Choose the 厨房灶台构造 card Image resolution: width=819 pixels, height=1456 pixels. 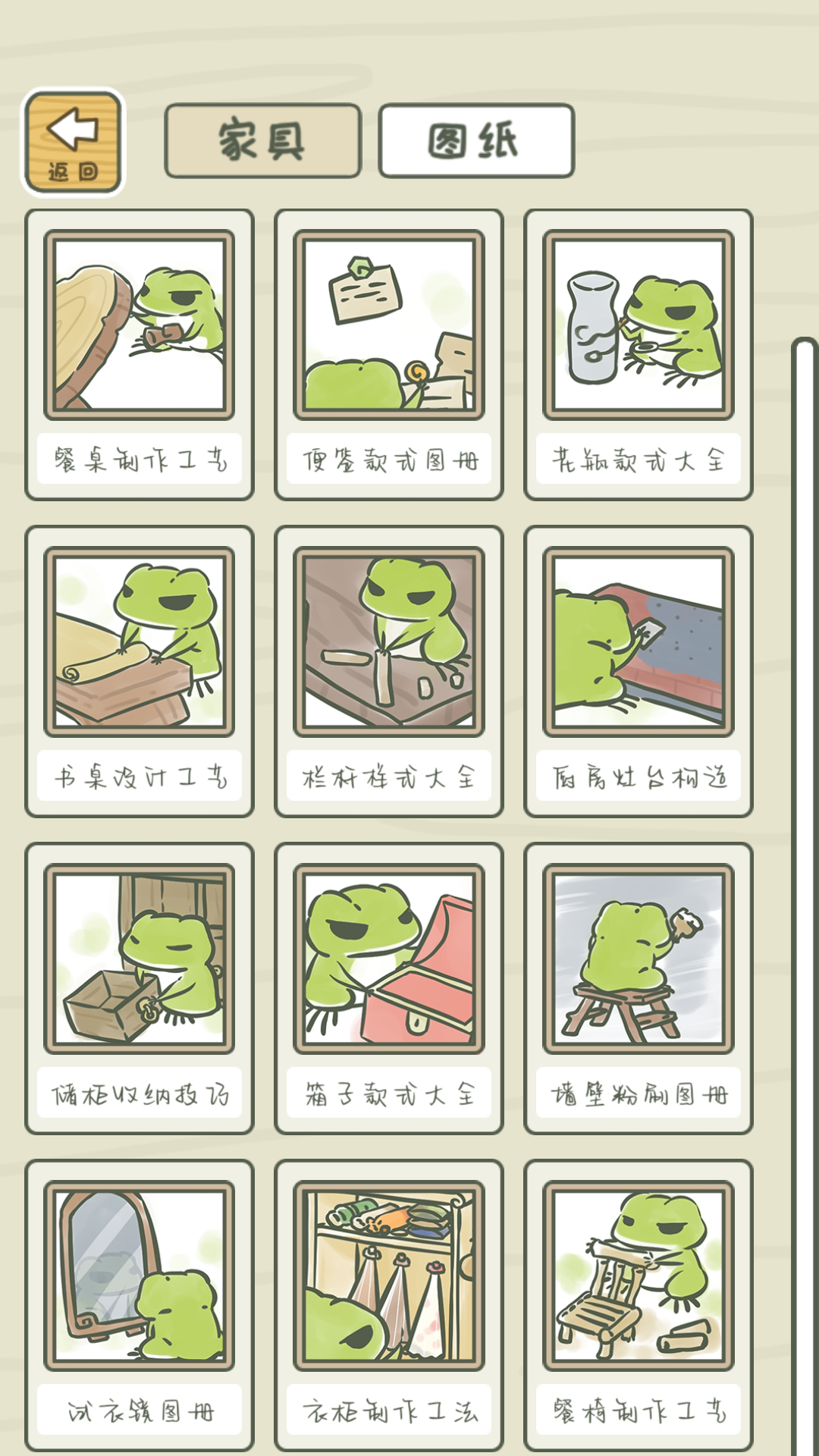point(639,671)
